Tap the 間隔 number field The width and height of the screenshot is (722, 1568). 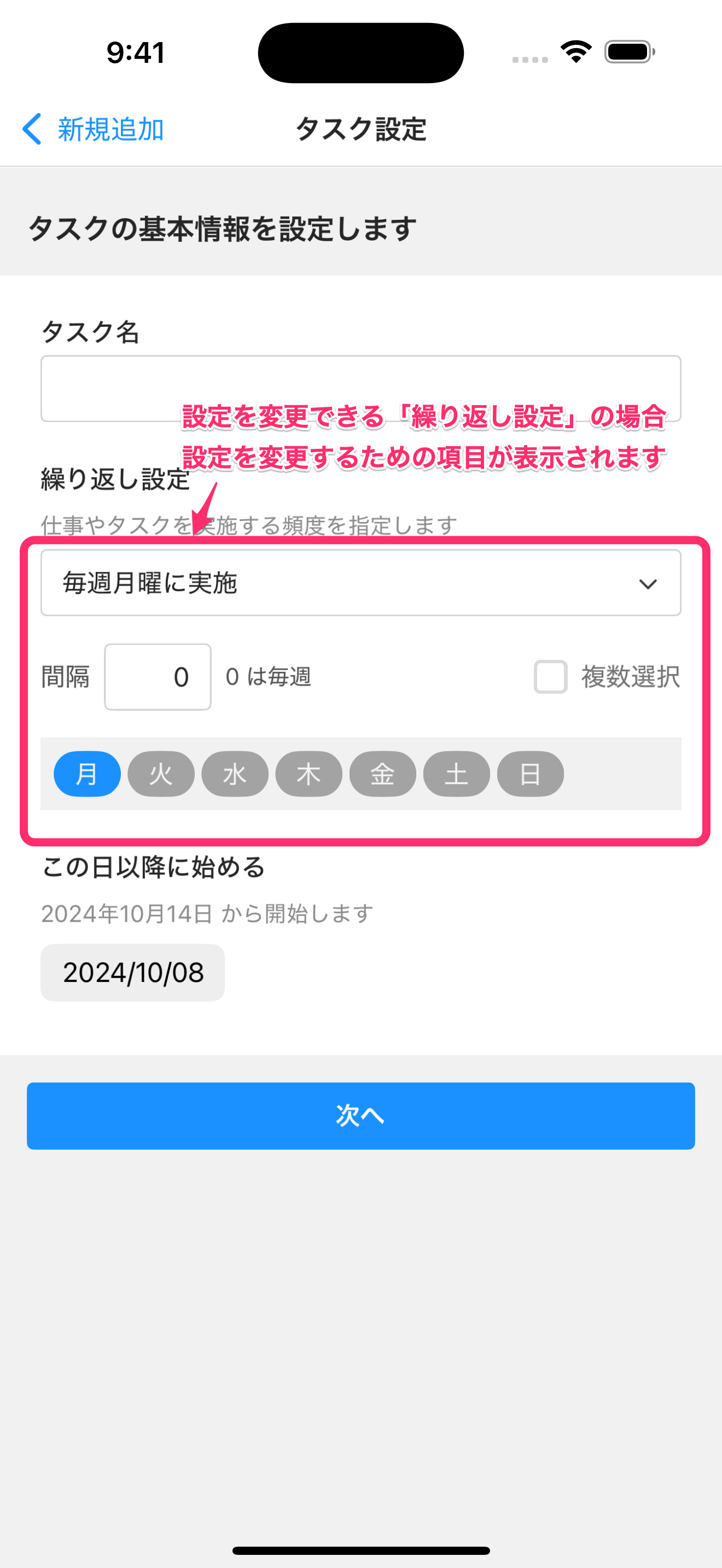[158, 677]
